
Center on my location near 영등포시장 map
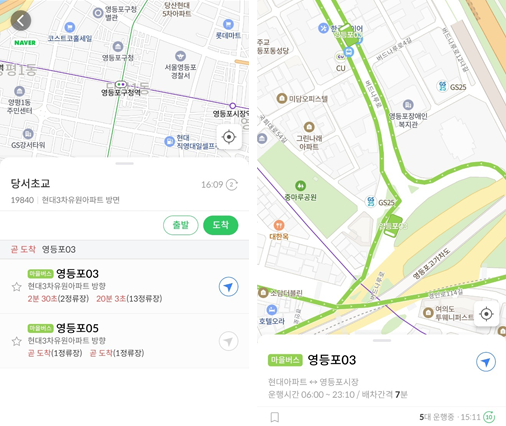pyautogui.click(x=229, y=137)
